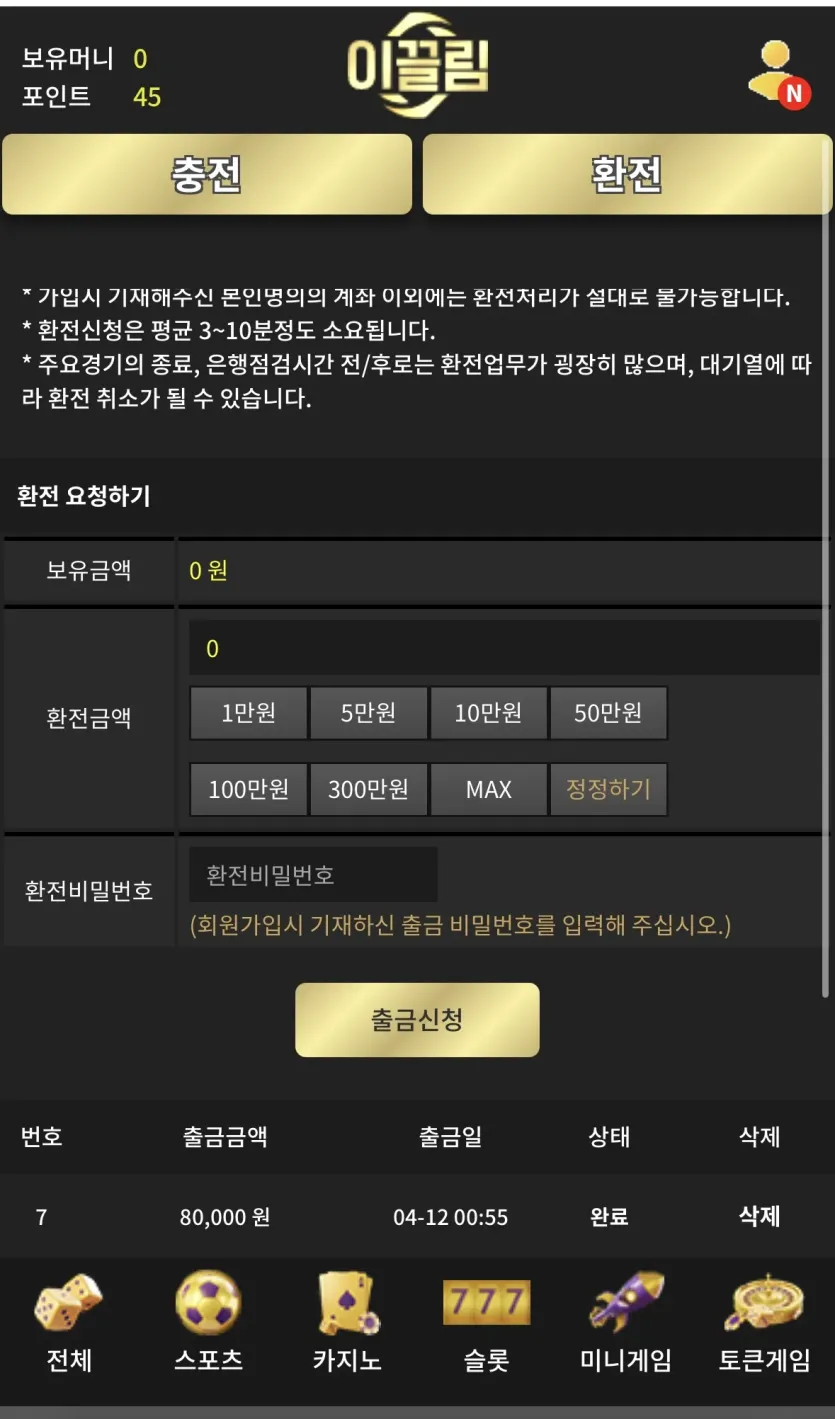Go to the 미니게임 section
The width and height of the screenshot is (835, 1419).
tap(626, 1322)
